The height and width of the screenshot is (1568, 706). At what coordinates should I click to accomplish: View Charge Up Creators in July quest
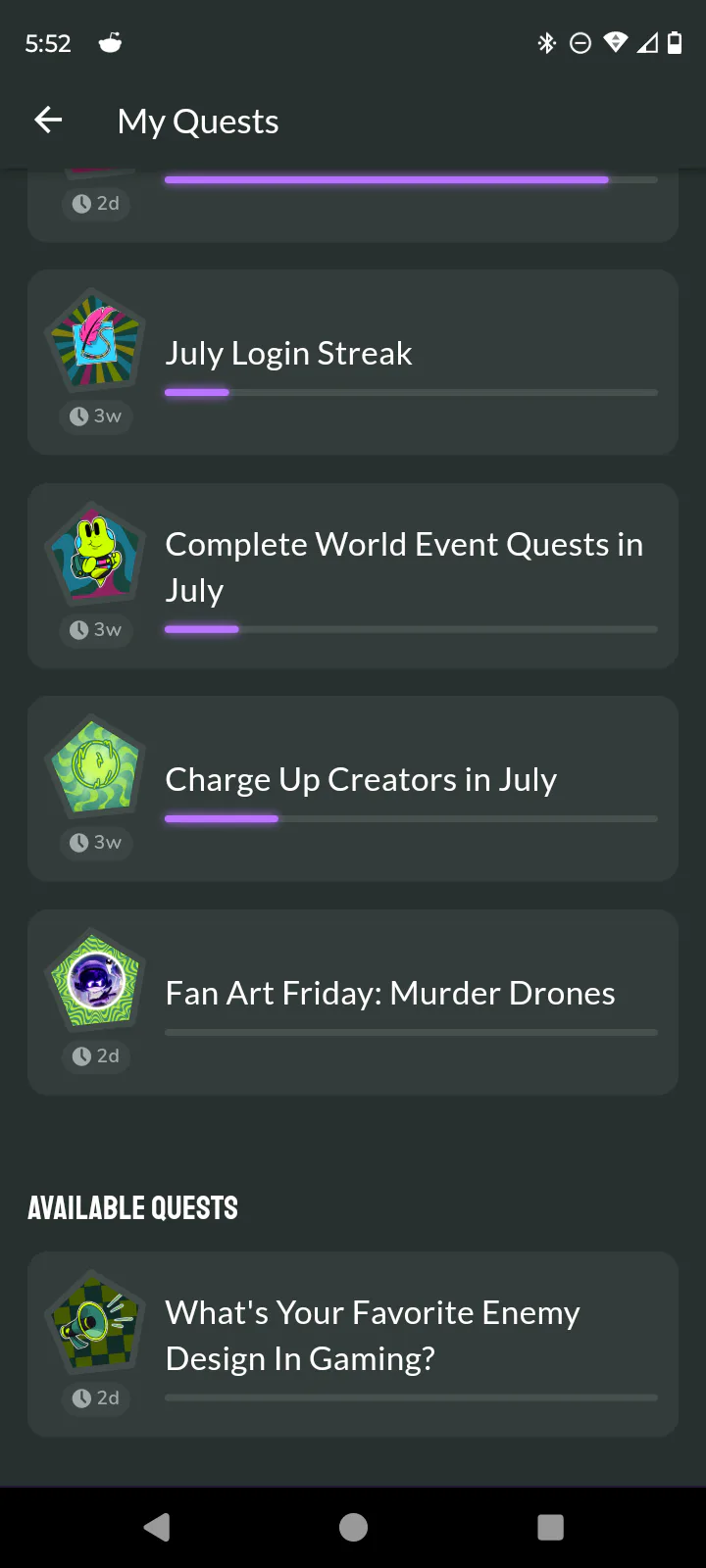point(353,788)
